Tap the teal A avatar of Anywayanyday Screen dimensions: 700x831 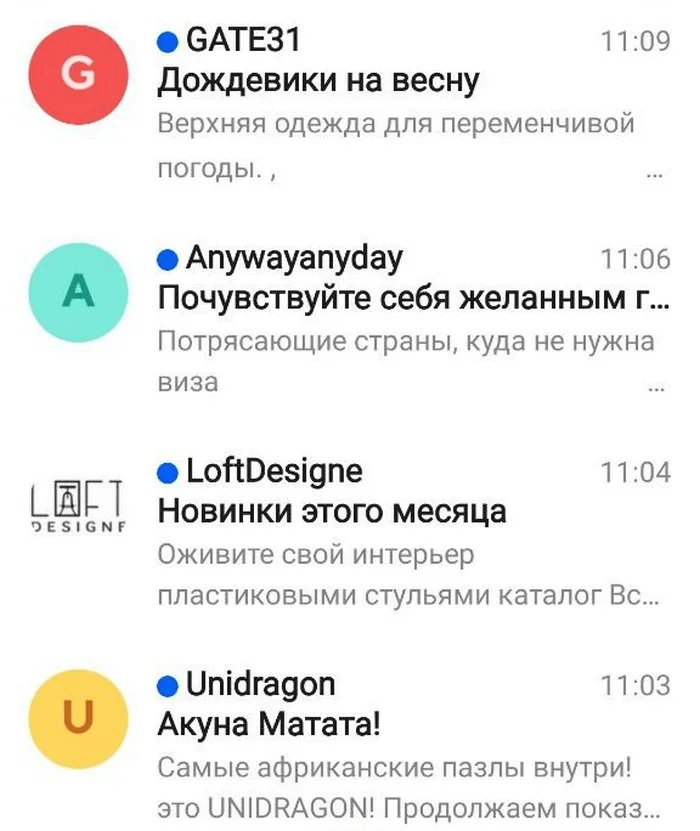click(x=79, y=291)
